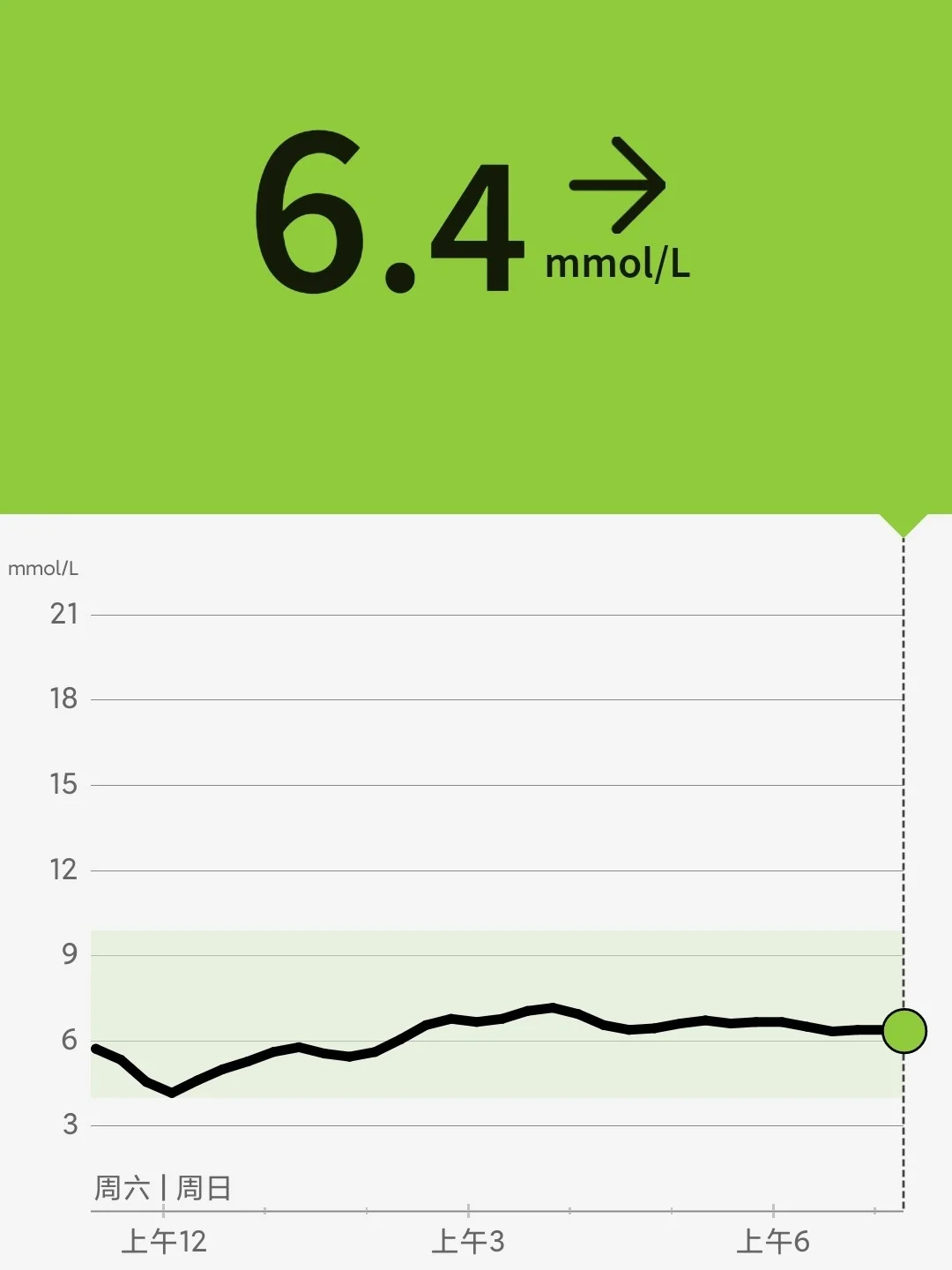Select the green current-reading dot on the graph

point(904,1031)
